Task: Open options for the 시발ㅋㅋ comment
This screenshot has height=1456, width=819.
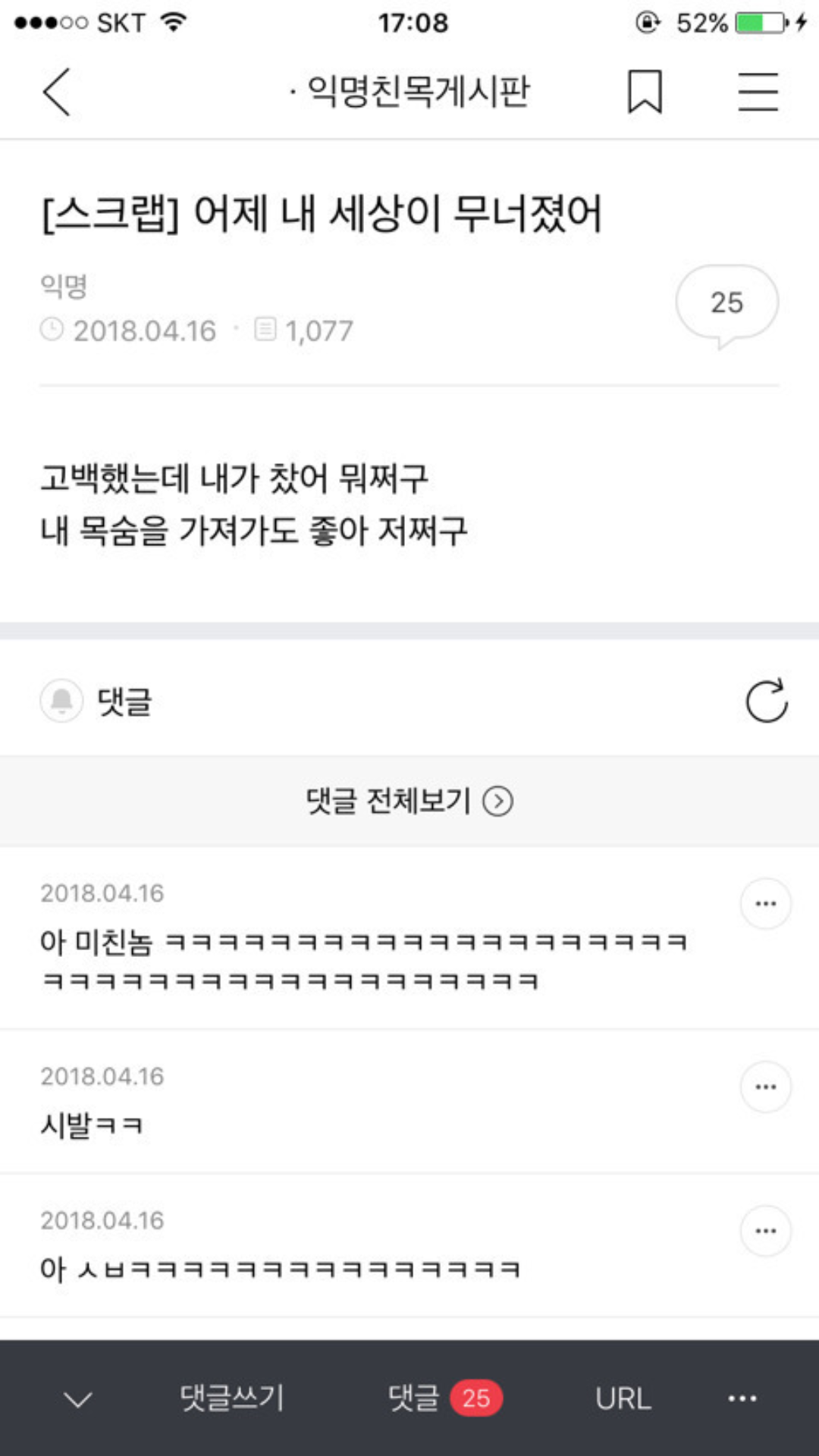Action: pos(765,1087)
